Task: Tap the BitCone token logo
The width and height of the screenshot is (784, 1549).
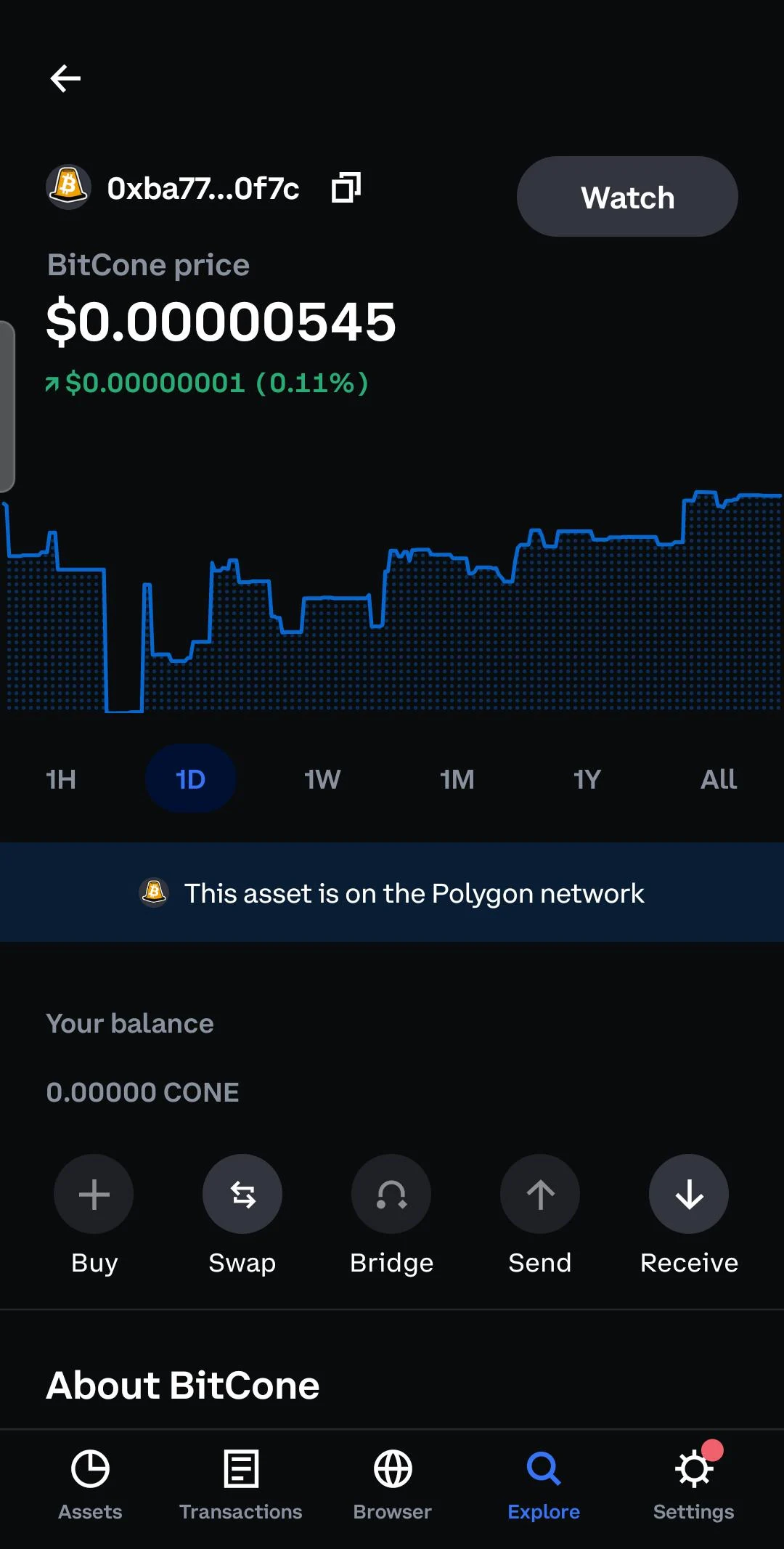Action: (69, 187)
